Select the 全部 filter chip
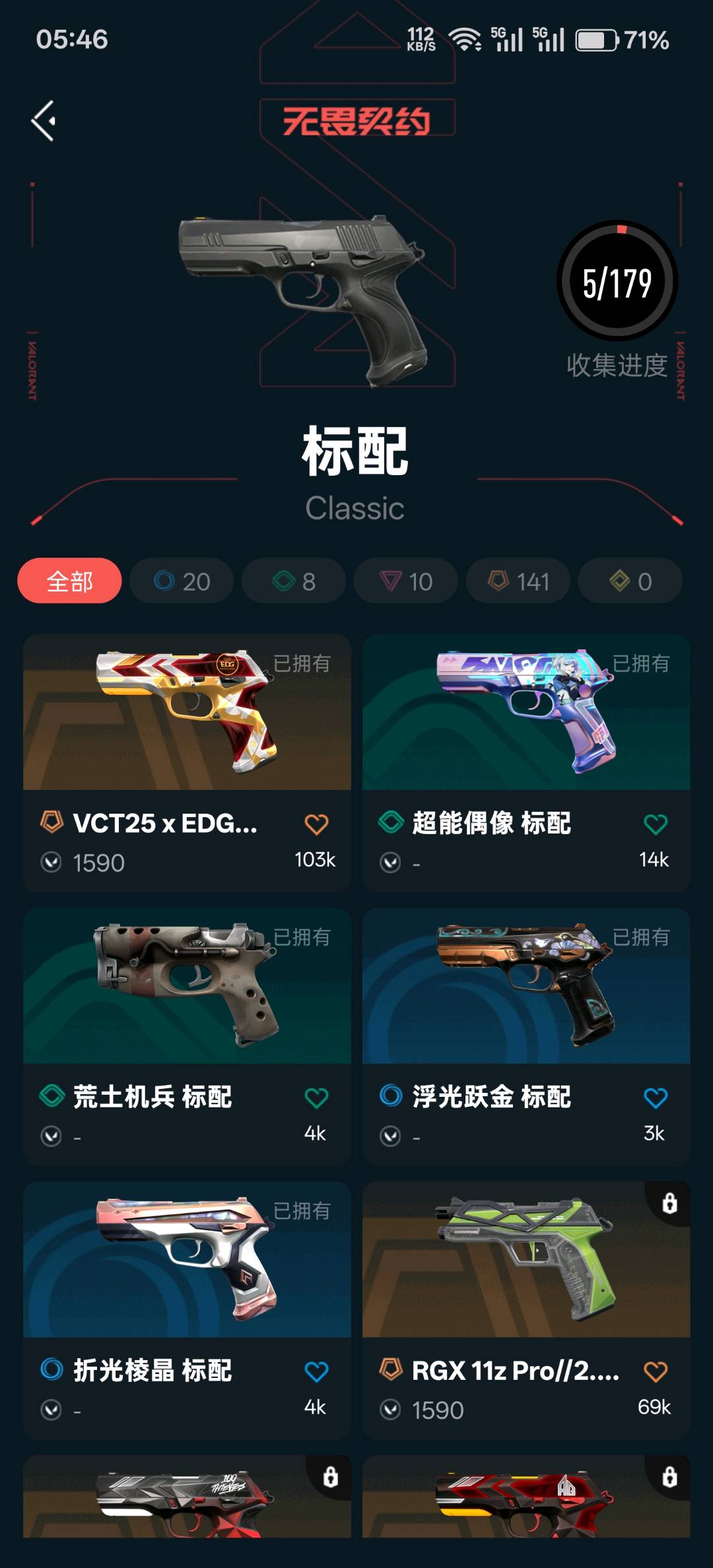 pos(69,581)
